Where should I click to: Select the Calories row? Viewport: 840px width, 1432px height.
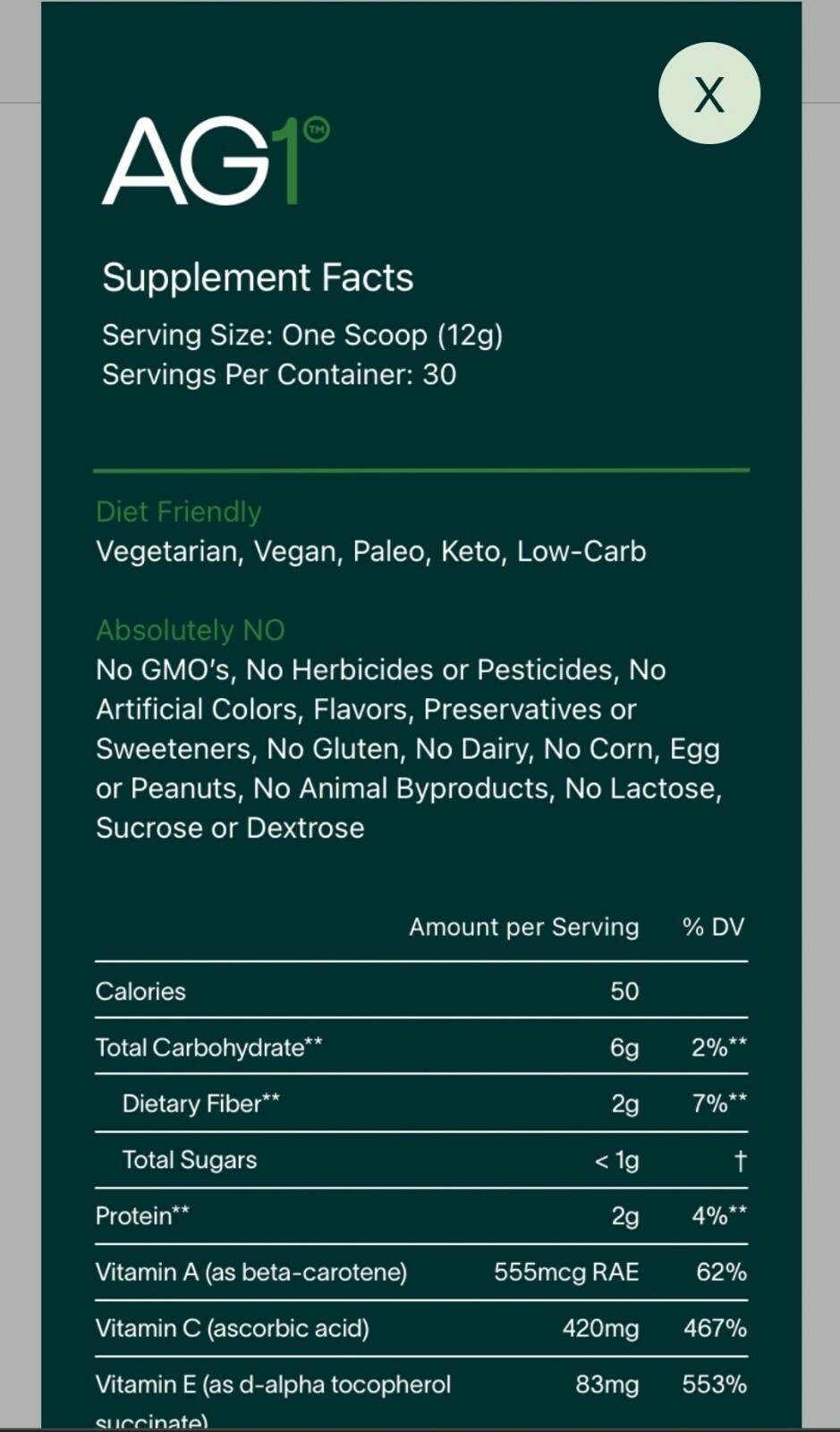(140, 991)
